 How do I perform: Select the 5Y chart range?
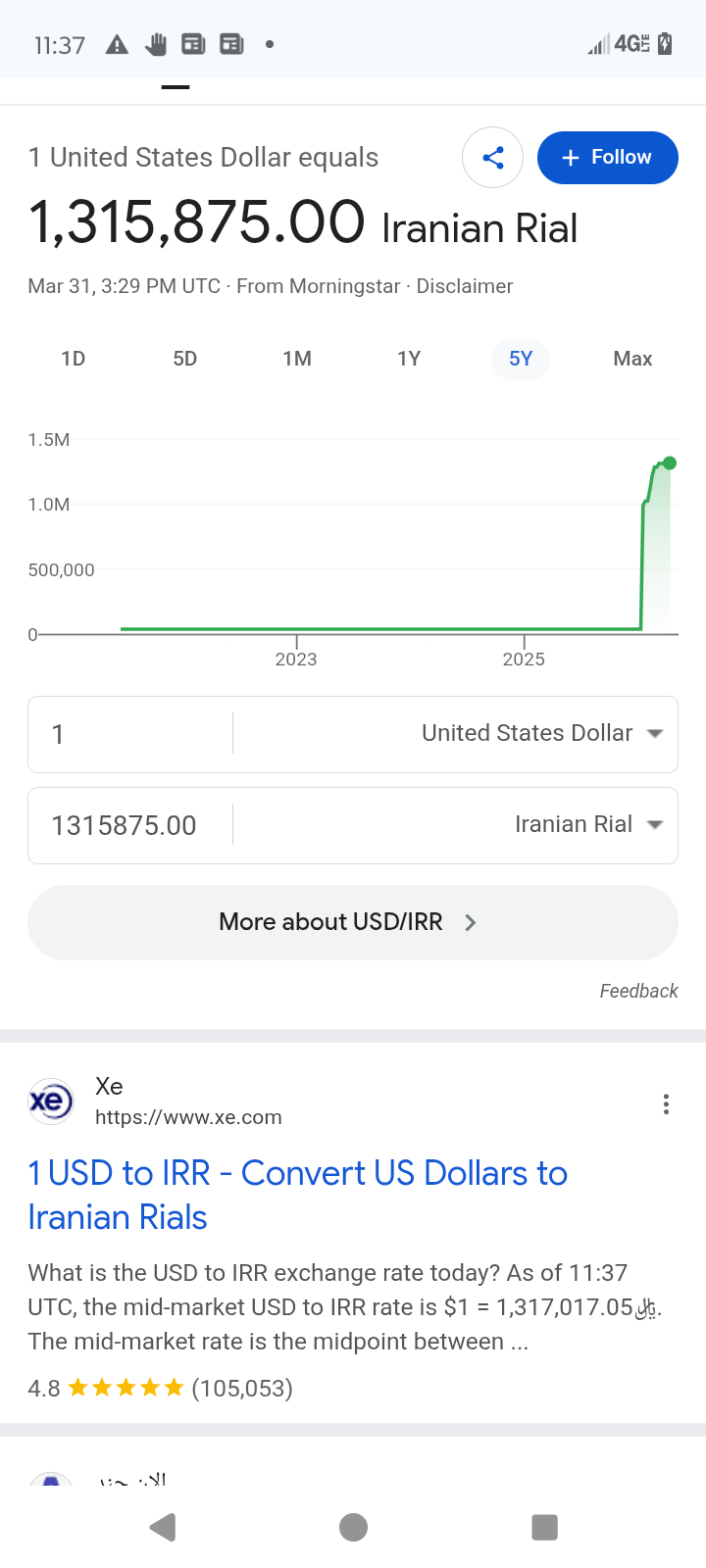point(520,359)
